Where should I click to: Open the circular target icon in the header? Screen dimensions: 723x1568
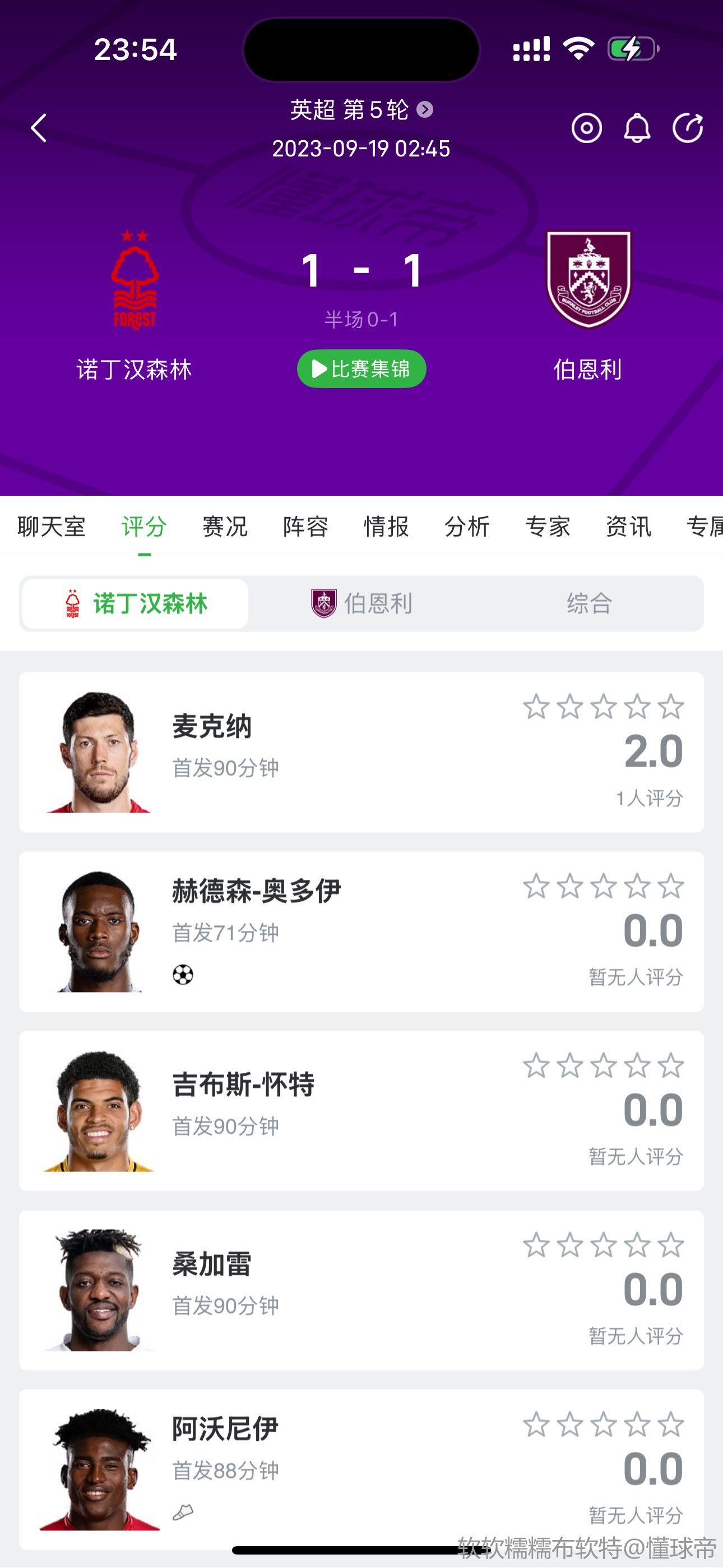586,128
